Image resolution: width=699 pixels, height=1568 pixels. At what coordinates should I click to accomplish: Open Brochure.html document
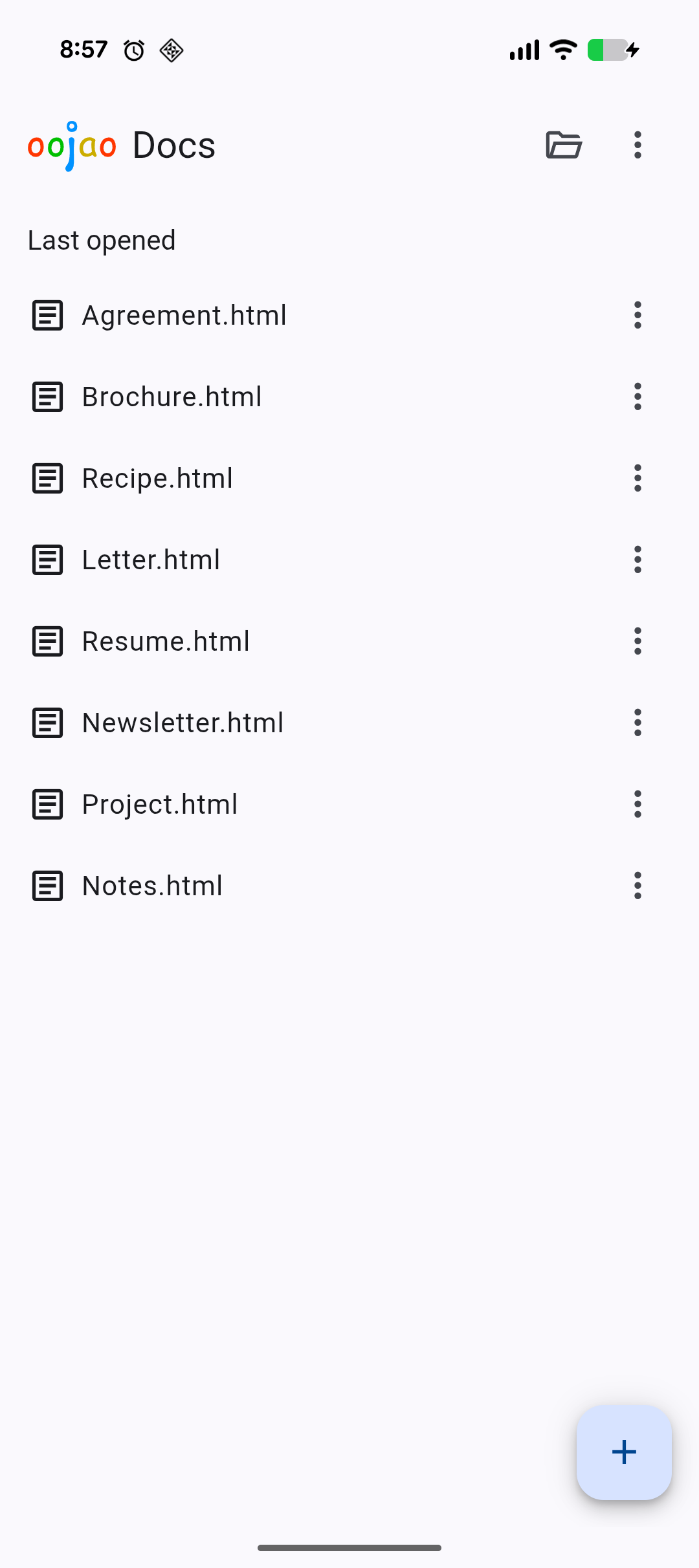[x=172, y=397]
